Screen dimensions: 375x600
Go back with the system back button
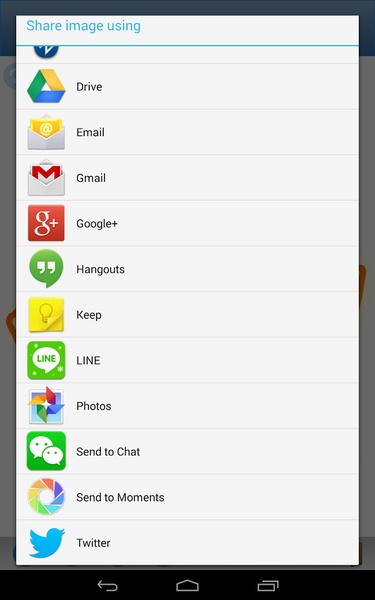click(108, 585)
